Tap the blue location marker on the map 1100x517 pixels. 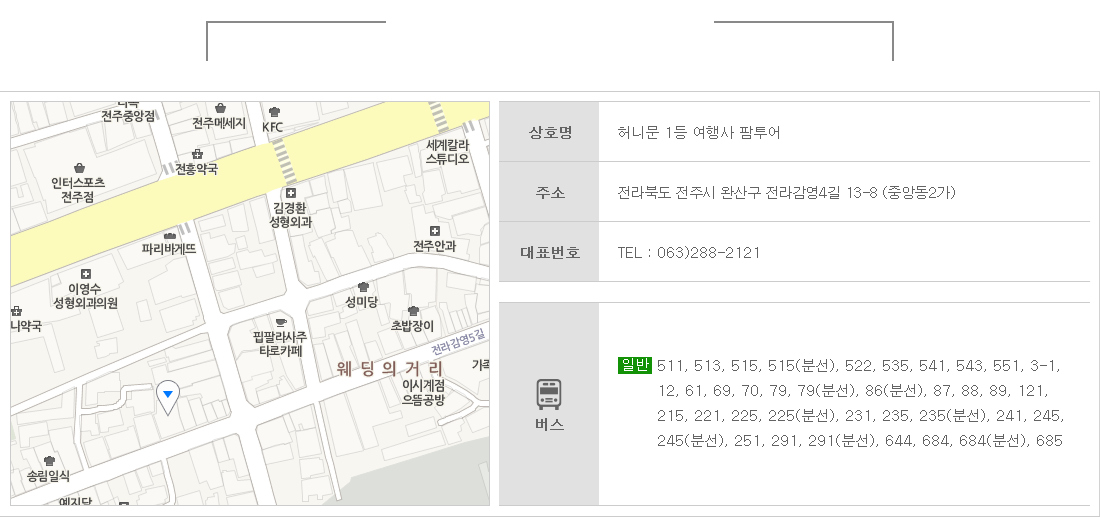coord(168,397)
